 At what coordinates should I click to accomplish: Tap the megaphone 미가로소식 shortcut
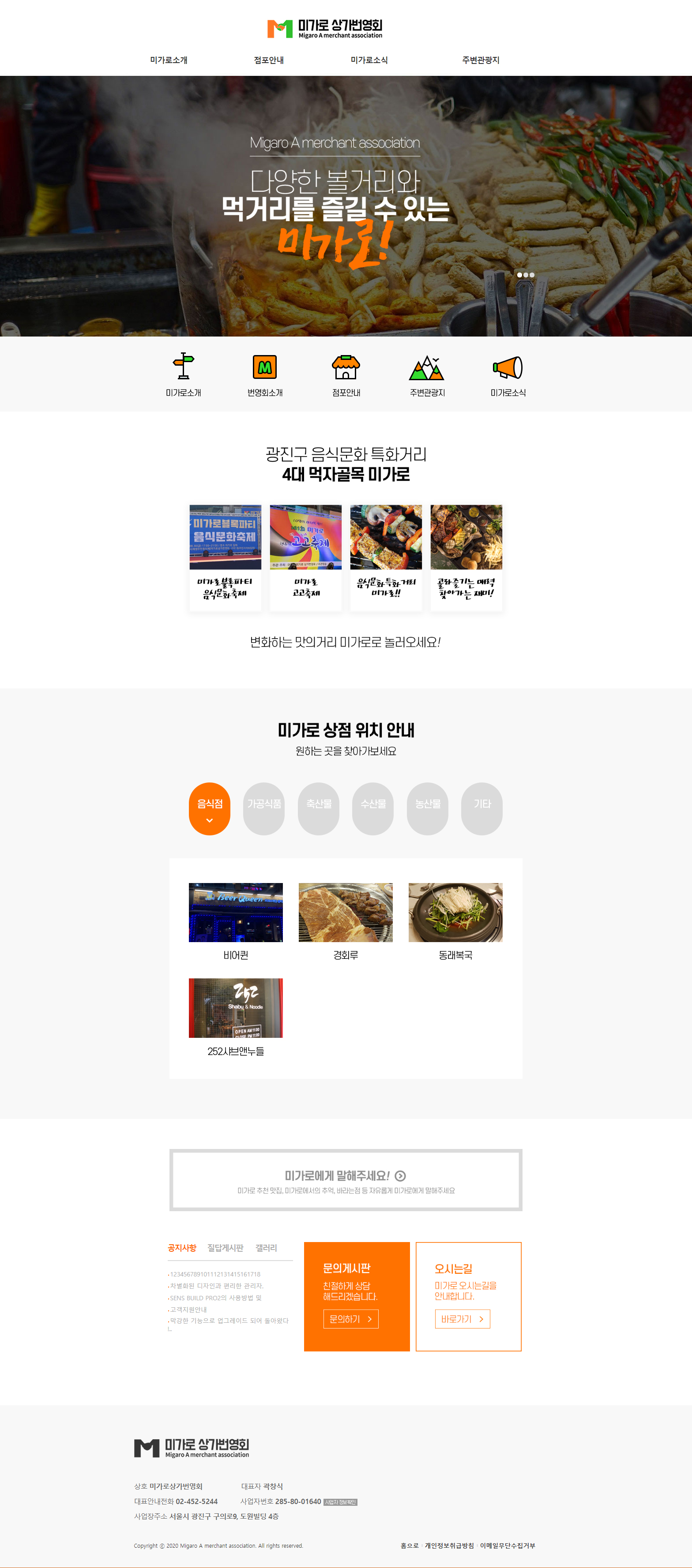coord(508,375)
